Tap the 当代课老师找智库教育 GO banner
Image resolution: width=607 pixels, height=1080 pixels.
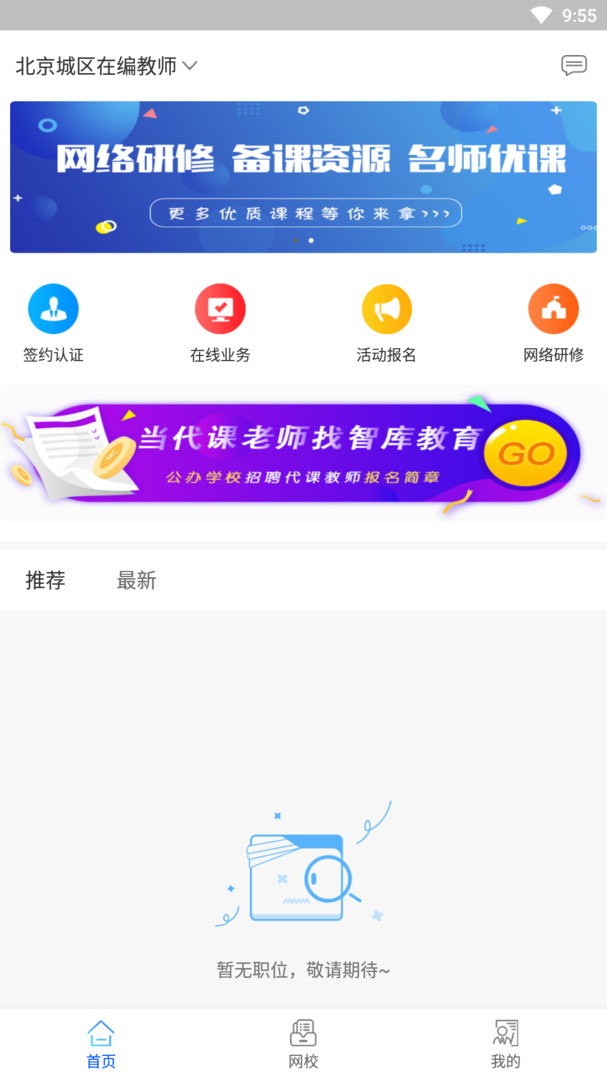pyautogui.click(x=303, y=453)
